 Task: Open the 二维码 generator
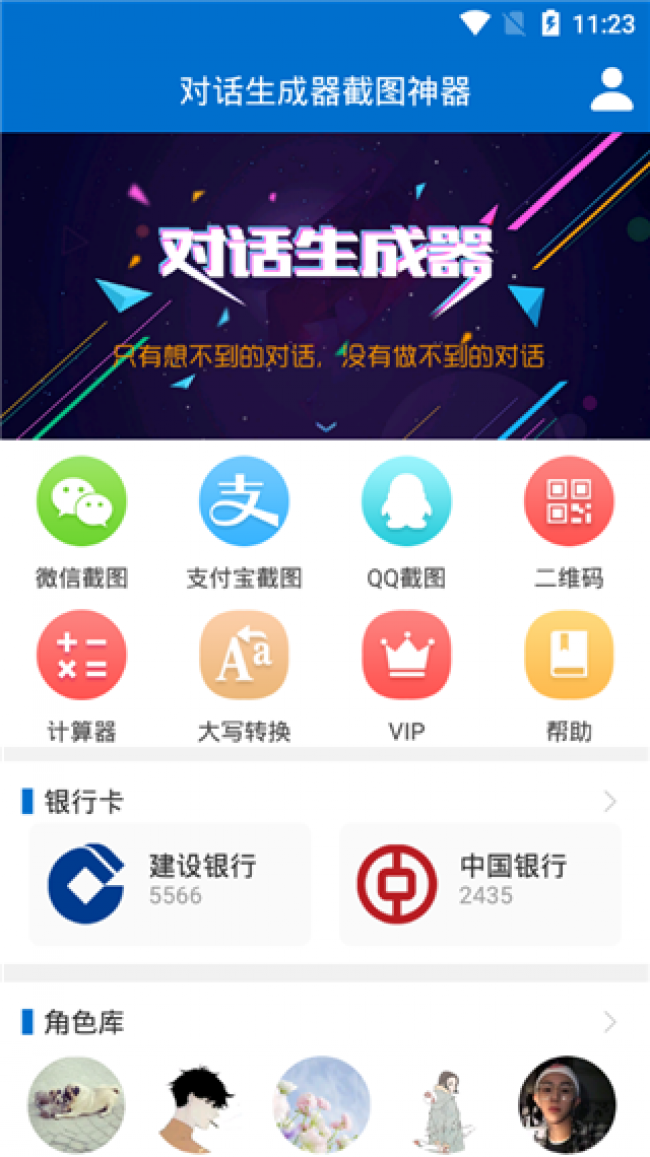pos(568,502)
